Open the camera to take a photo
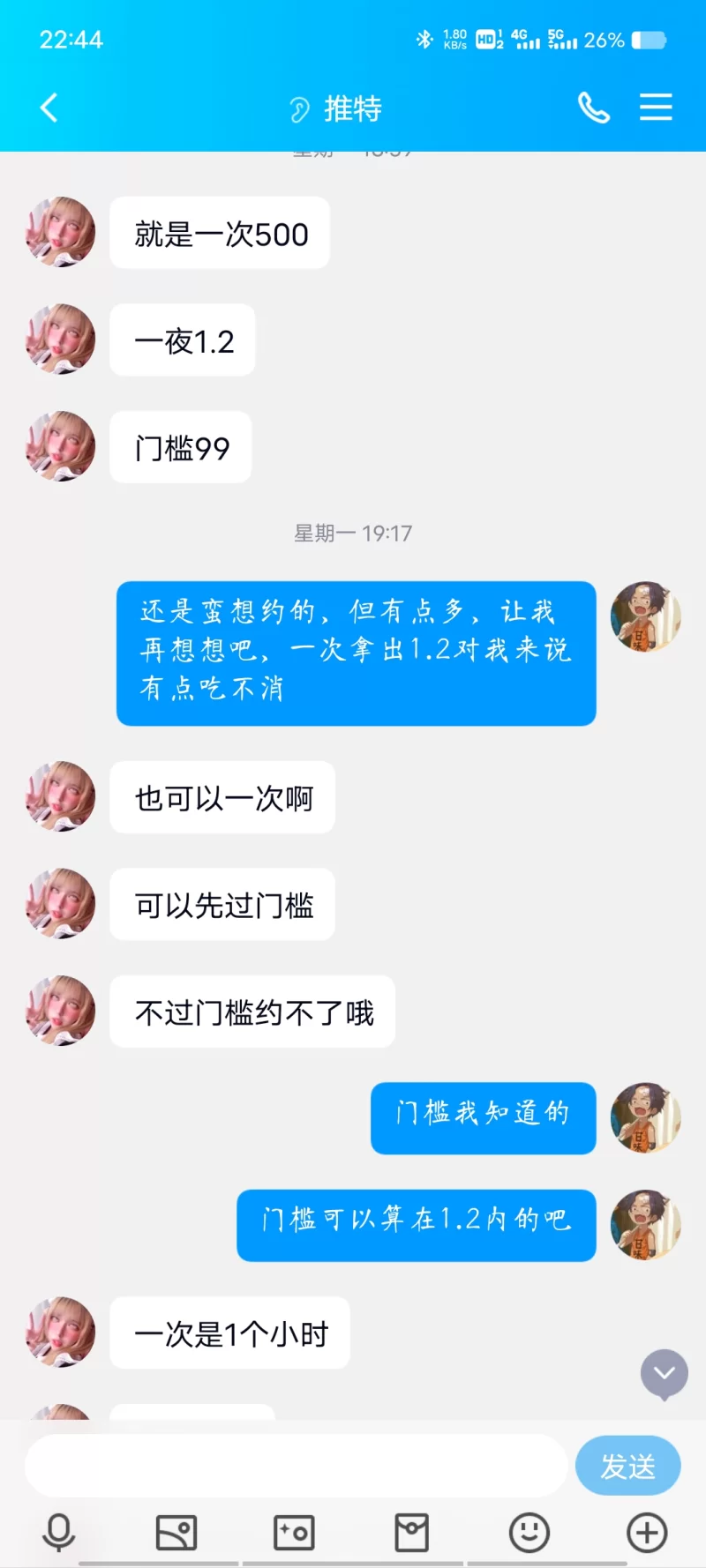706x1568 pixels. tap(294, 1533)
